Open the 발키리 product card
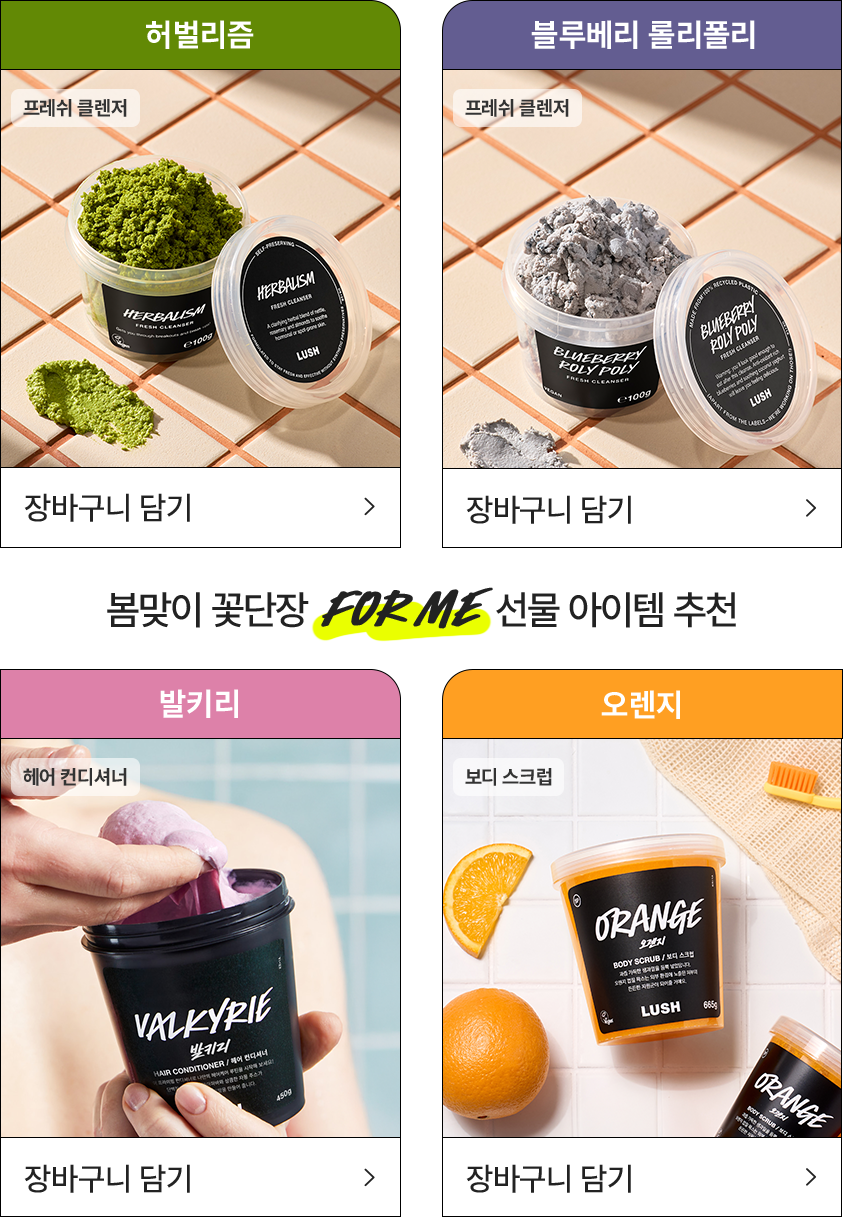843x1217 pixels. (200, 938)
